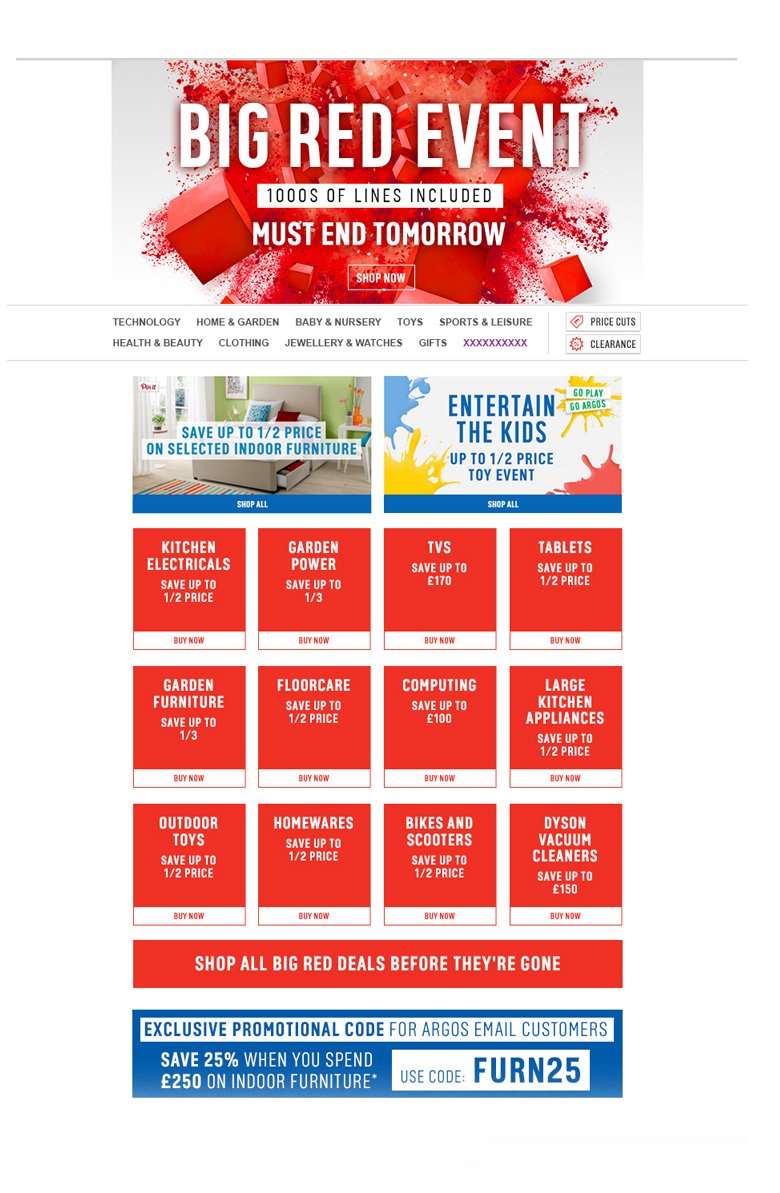Buy now under Floorcare deal
This screenshot has height=1193, width=780.
coord(314,778)
